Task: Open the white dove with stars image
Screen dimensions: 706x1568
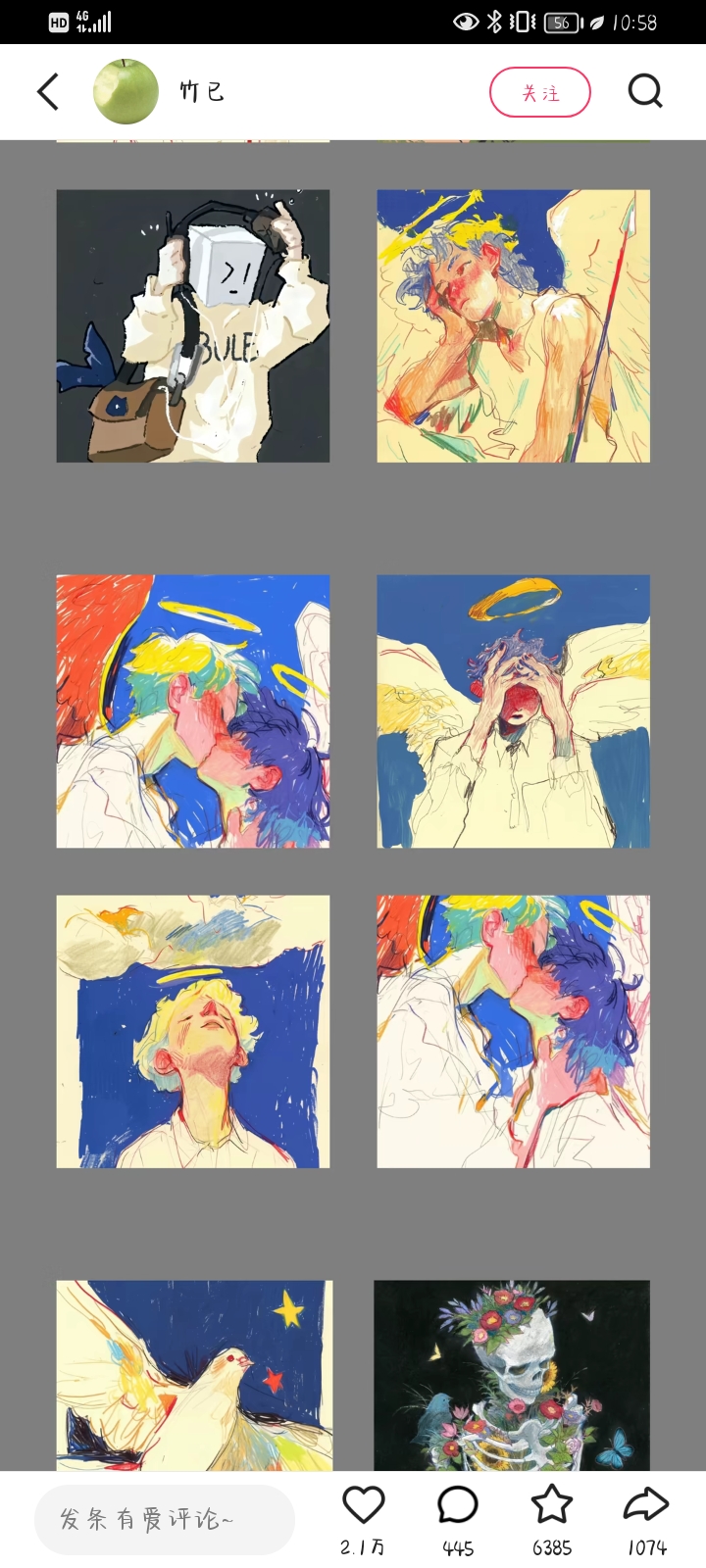Action: [193, 1374]
